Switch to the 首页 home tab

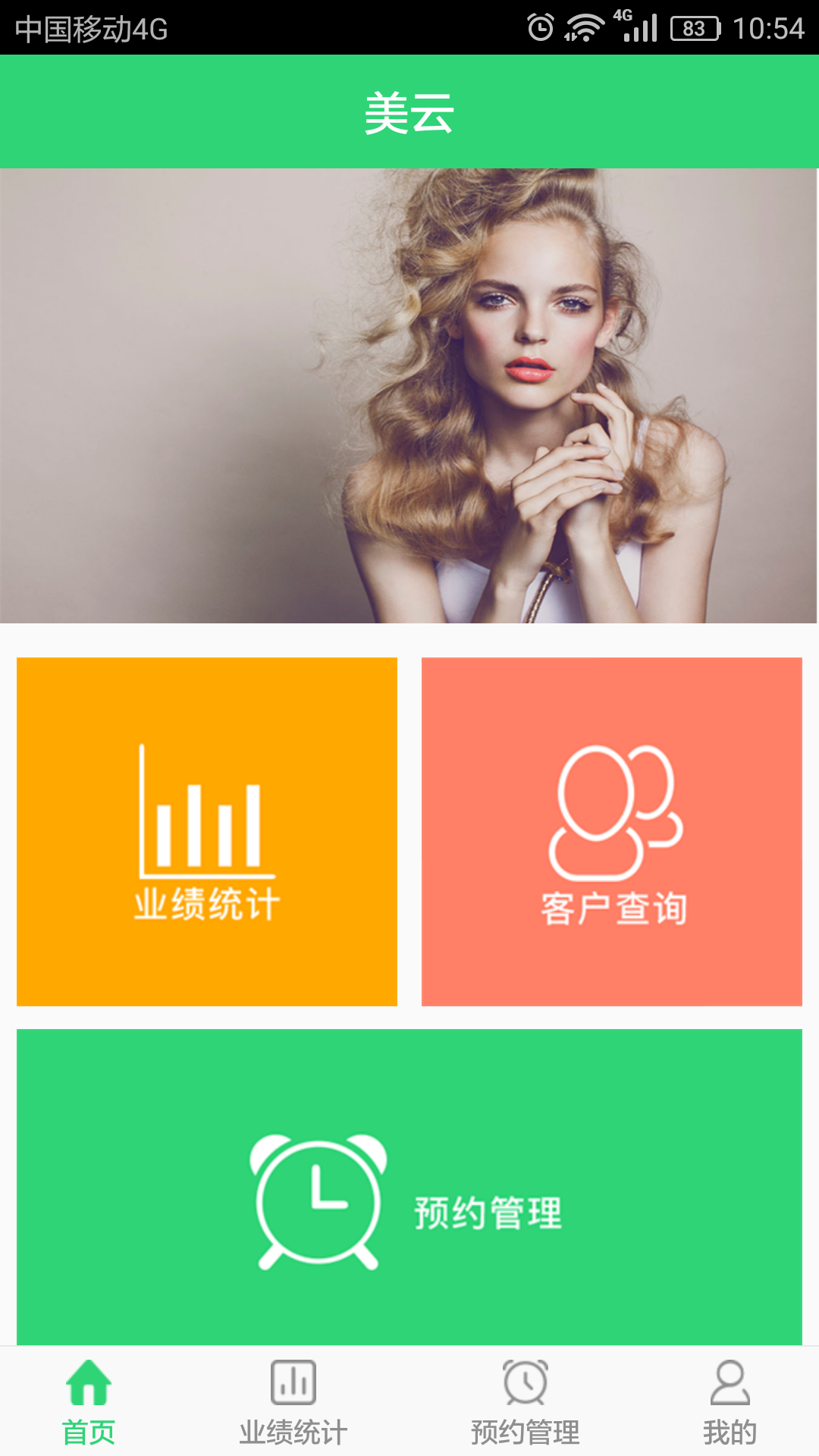(x=89, y=1401)
